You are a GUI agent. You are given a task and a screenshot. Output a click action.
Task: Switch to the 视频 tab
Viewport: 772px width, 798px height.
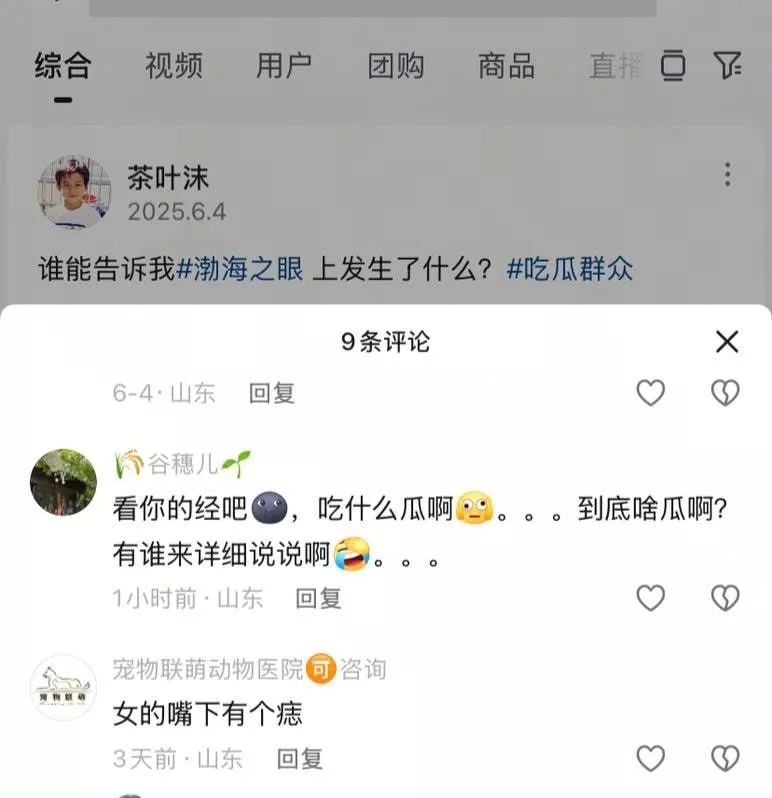[173, 66]
